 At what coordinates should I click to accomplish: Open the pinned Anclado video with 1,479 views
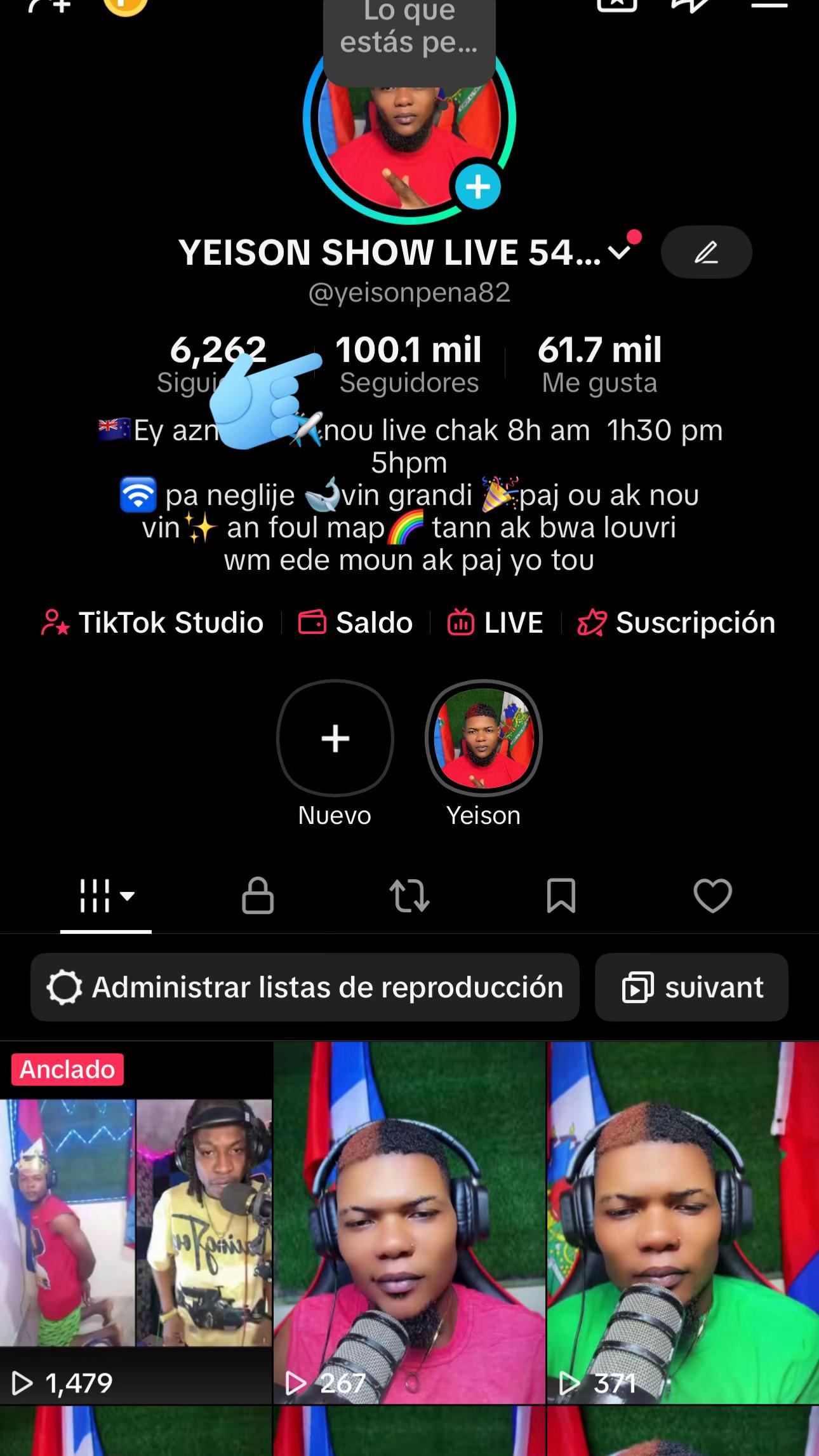[136, 1223]
